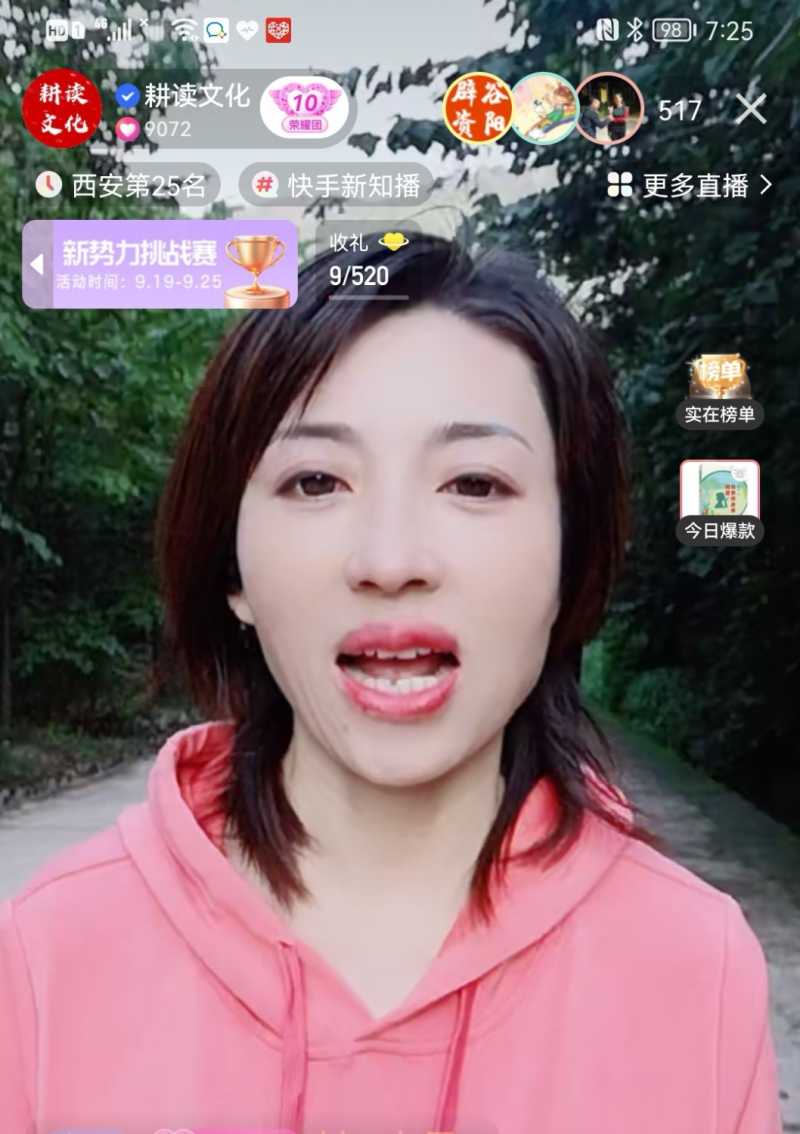
Task: Open the streamer avatar 耕读文化
Action: coord(62,108)
